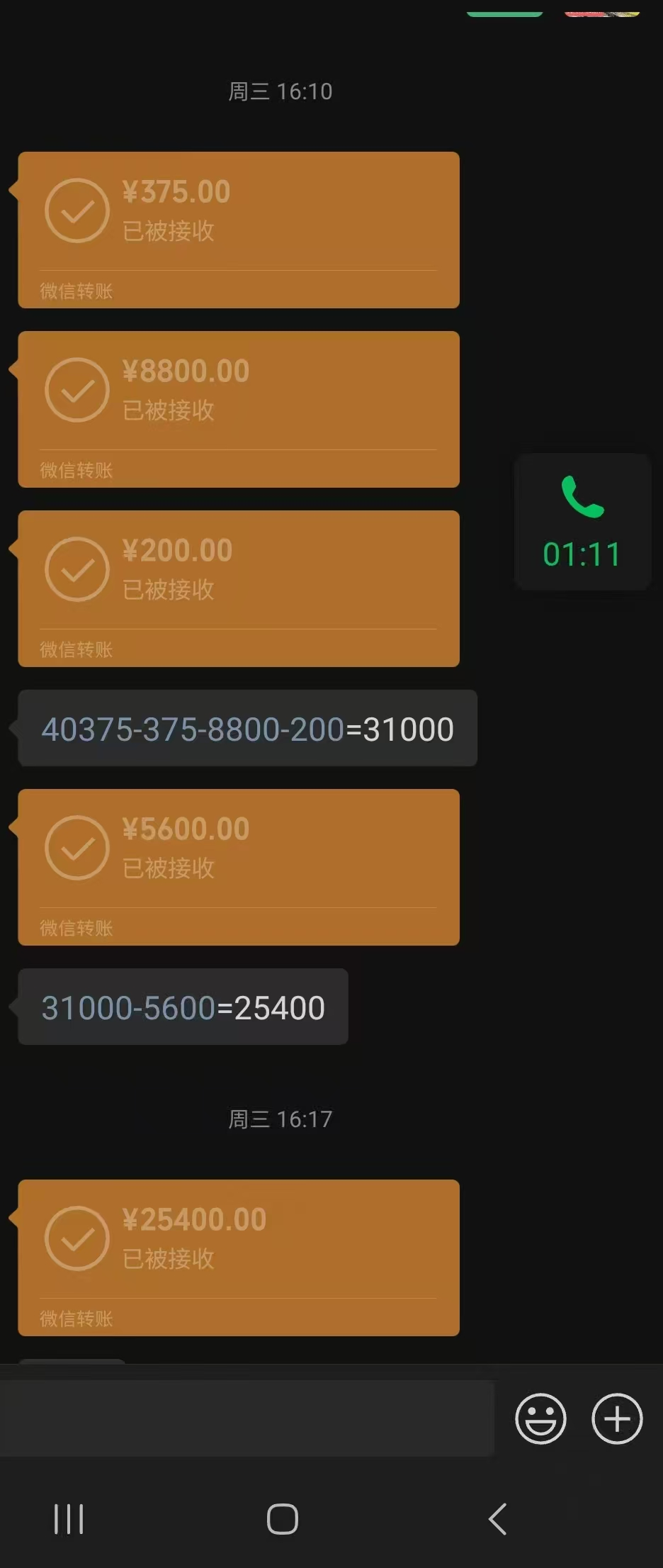The height and width of the screenshot is (1568, 663).
Task: Open the ¥375.00 transfer card
Action: click(x=239, y=229)
